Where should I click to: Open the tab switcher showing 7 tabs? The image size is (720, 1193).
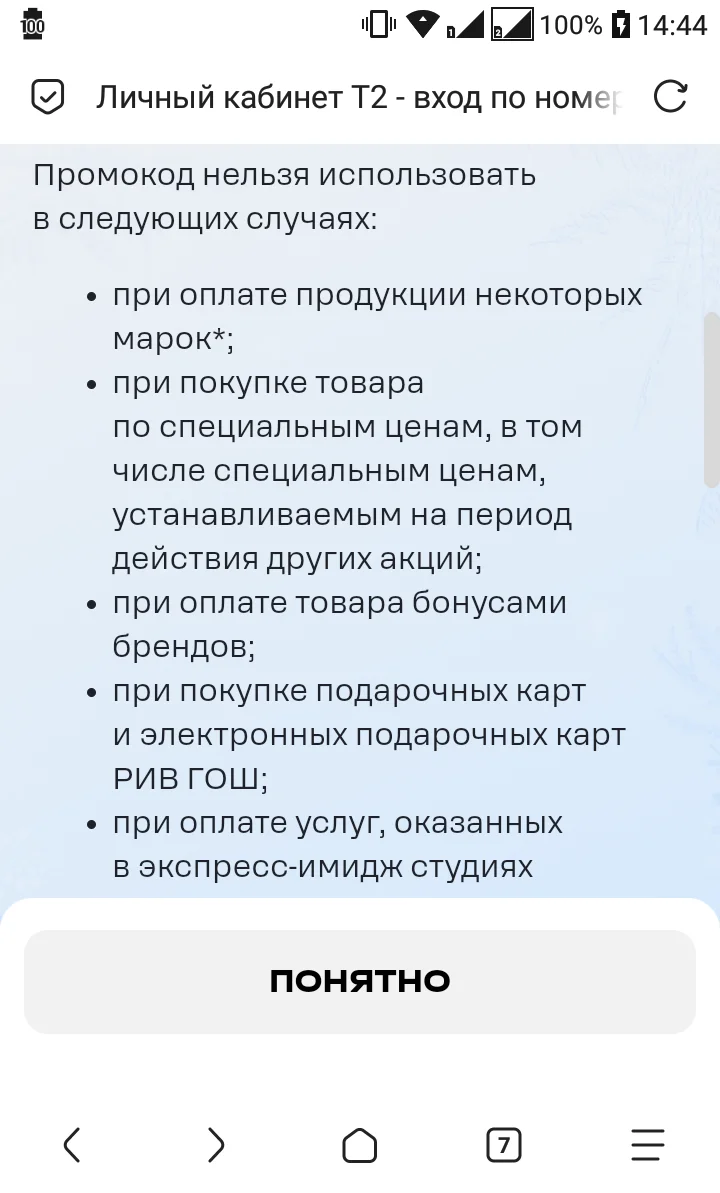(x=504, y=1144)
